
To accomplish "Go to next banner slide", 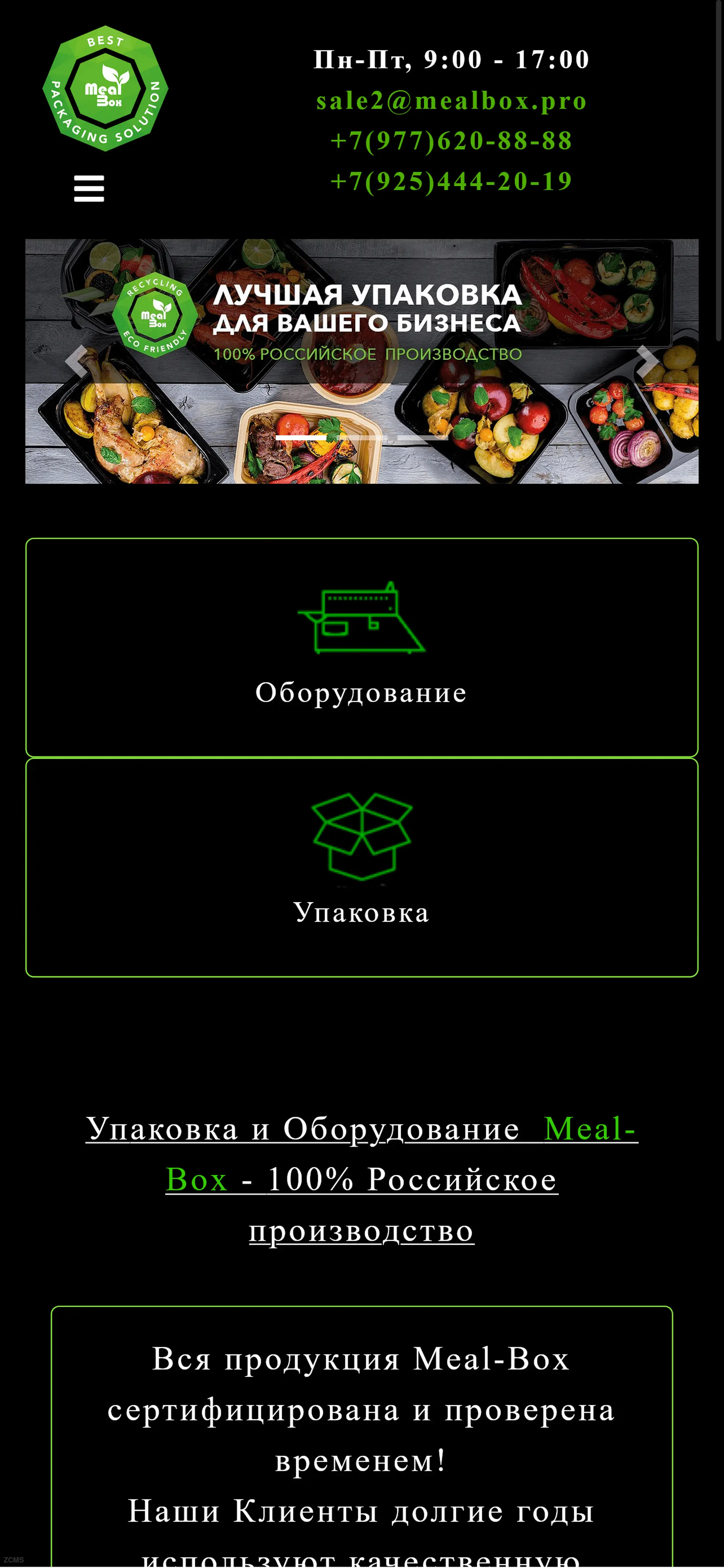I will tap(647, 362).
